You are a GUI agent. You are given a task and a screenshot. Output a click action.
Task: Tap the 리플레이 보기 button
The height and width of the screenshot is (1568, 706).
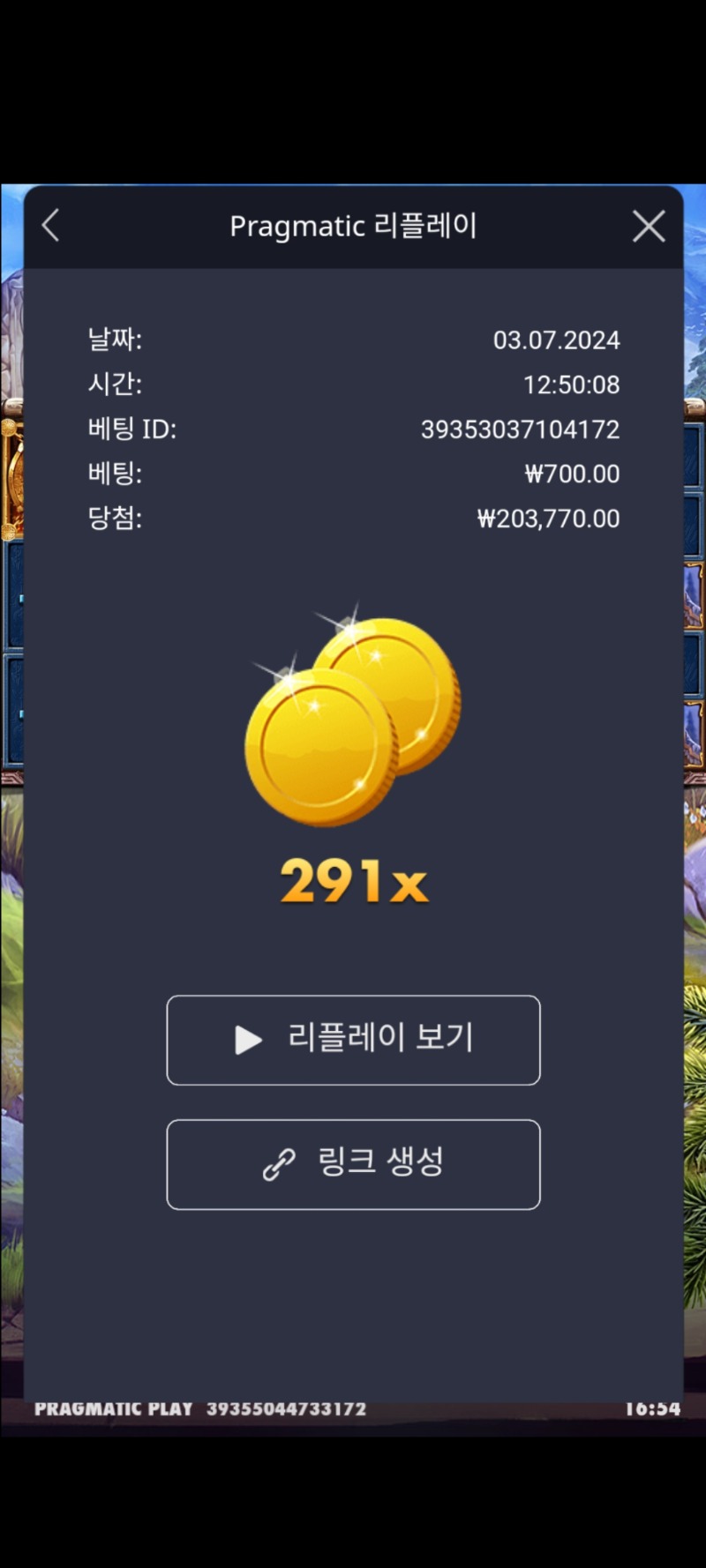point(353,1040)
